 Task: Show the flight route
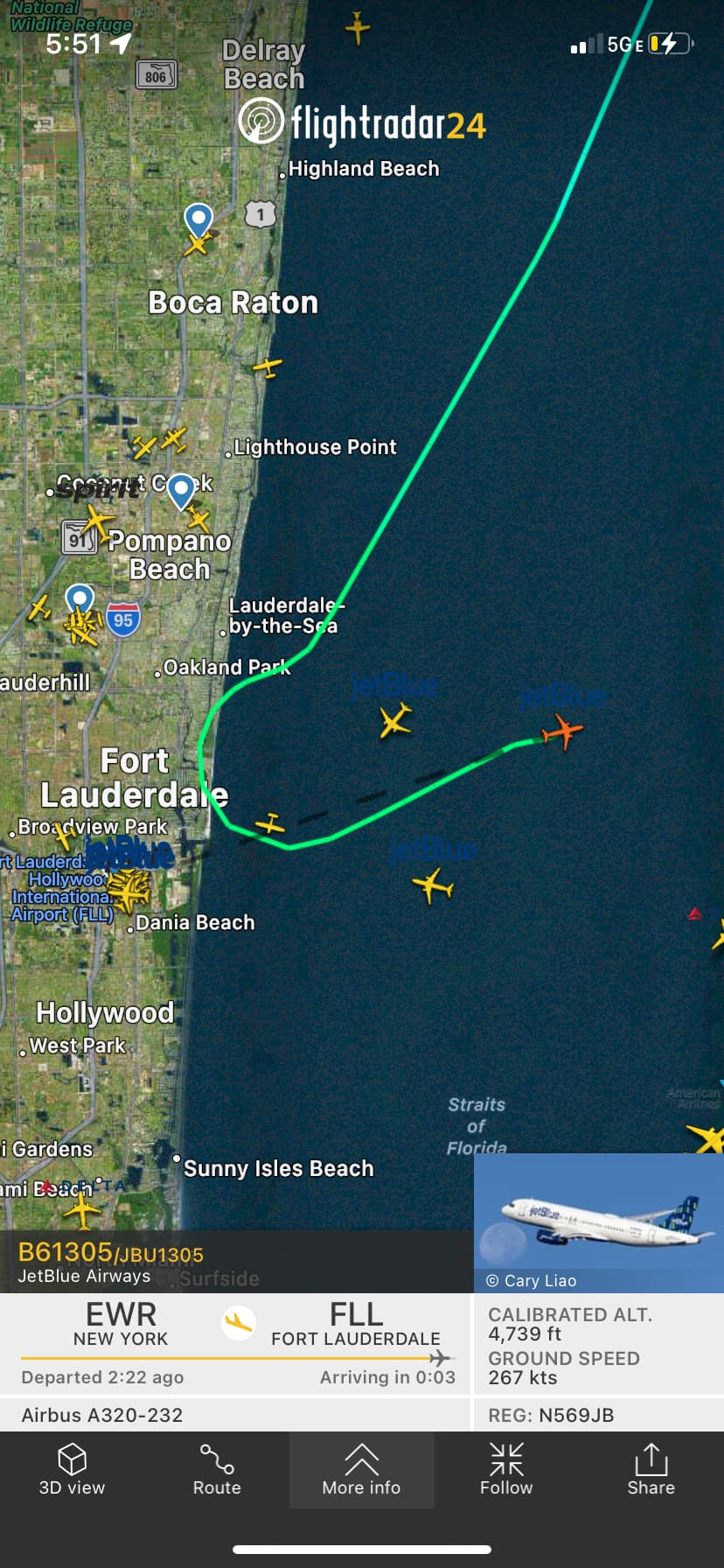(x=216, y=1470)
